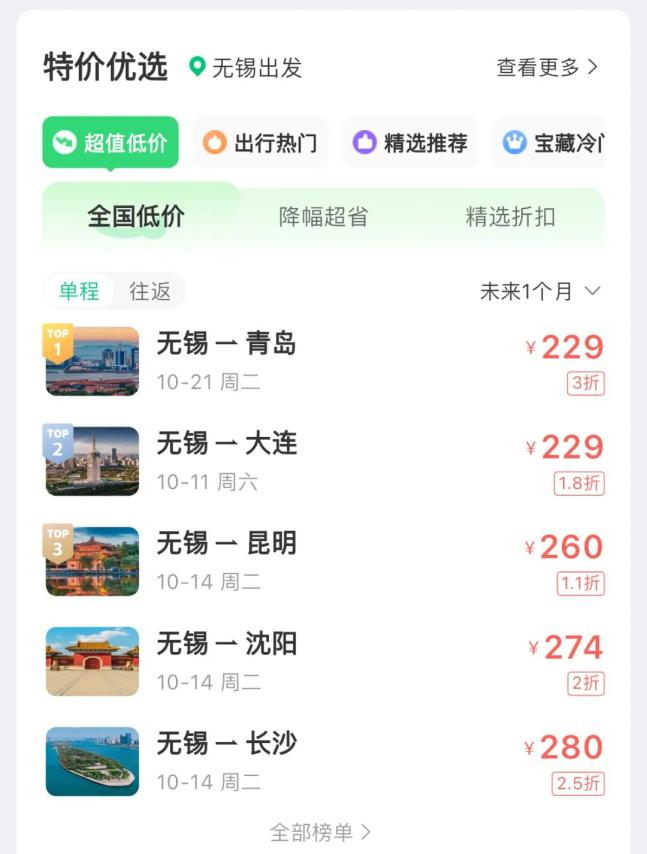The width and height of the screenshot is (647, 854).
Task: Select 单程 one-way trips
Action: pyautogui.click(x=79, y=291)
